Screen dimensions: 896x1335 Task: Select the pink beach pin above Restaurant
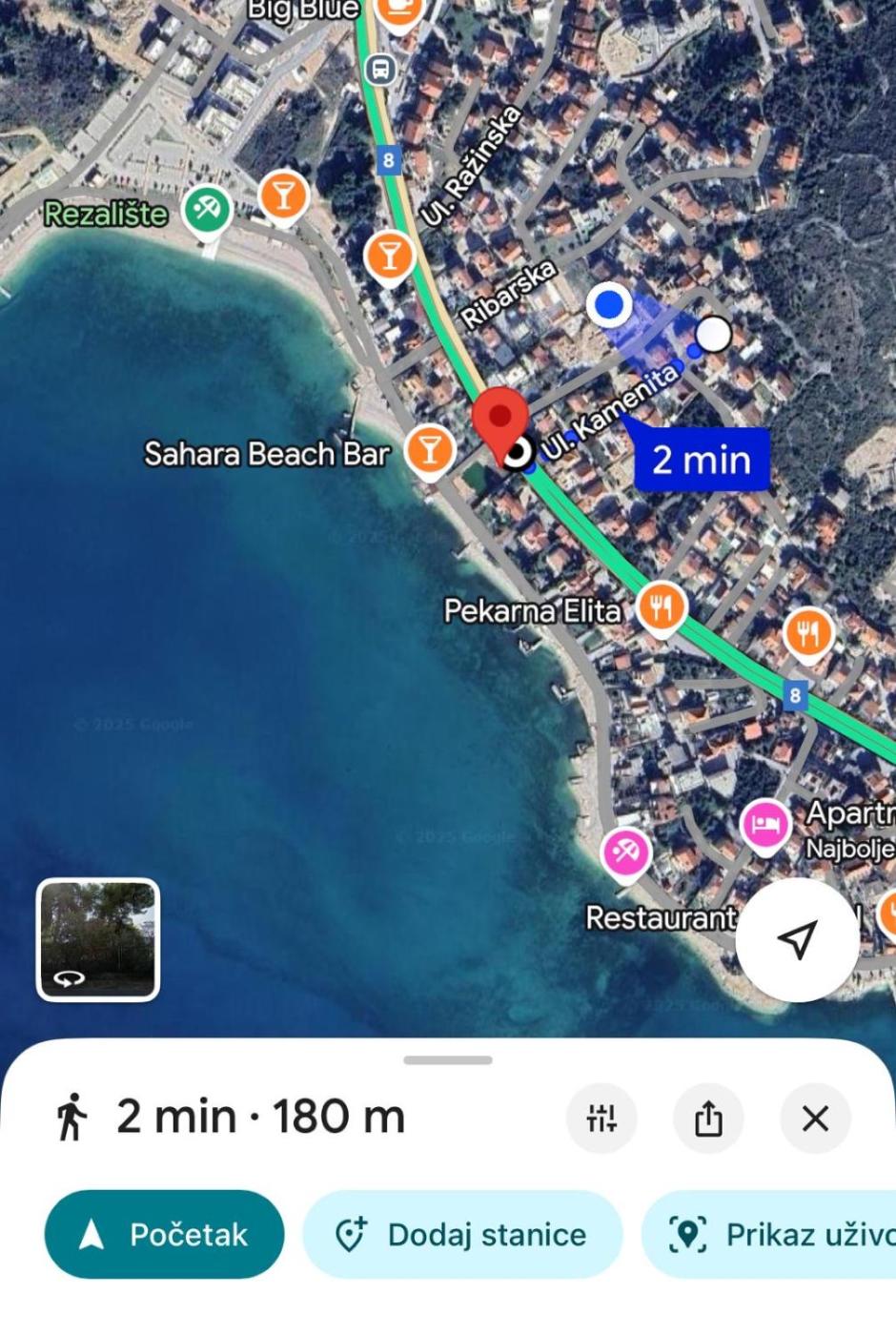coord(625,851)
